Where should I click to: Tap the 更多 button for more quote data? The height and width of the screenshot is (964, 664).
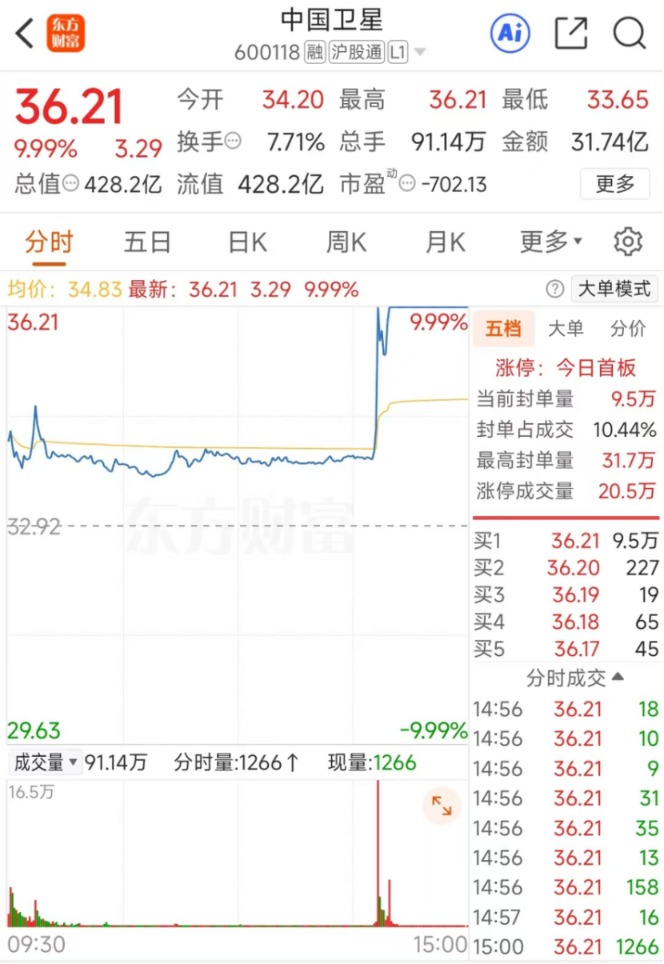coord(614,184)
